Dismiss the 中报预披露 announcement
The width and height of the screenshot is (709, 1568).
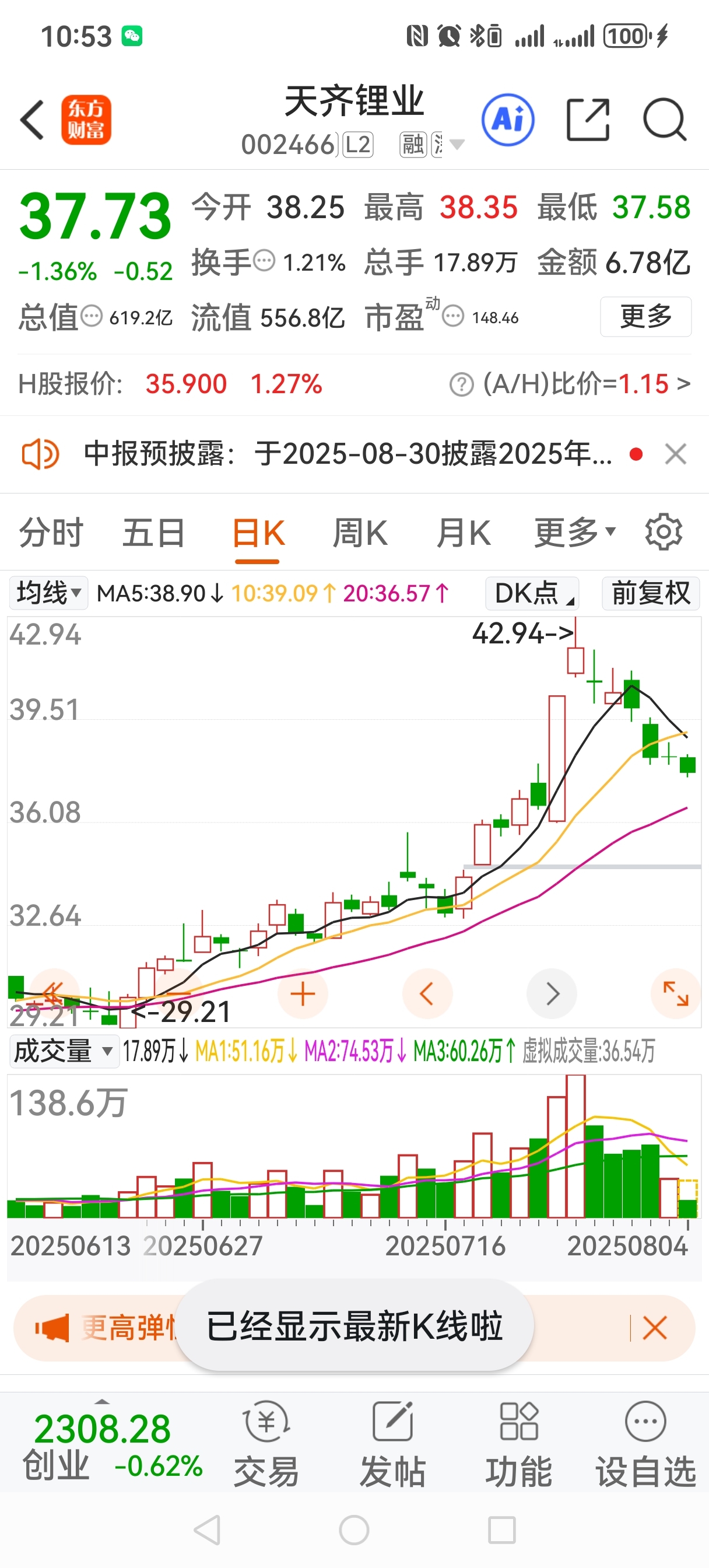pyautogui.click(x=676, y=454)
